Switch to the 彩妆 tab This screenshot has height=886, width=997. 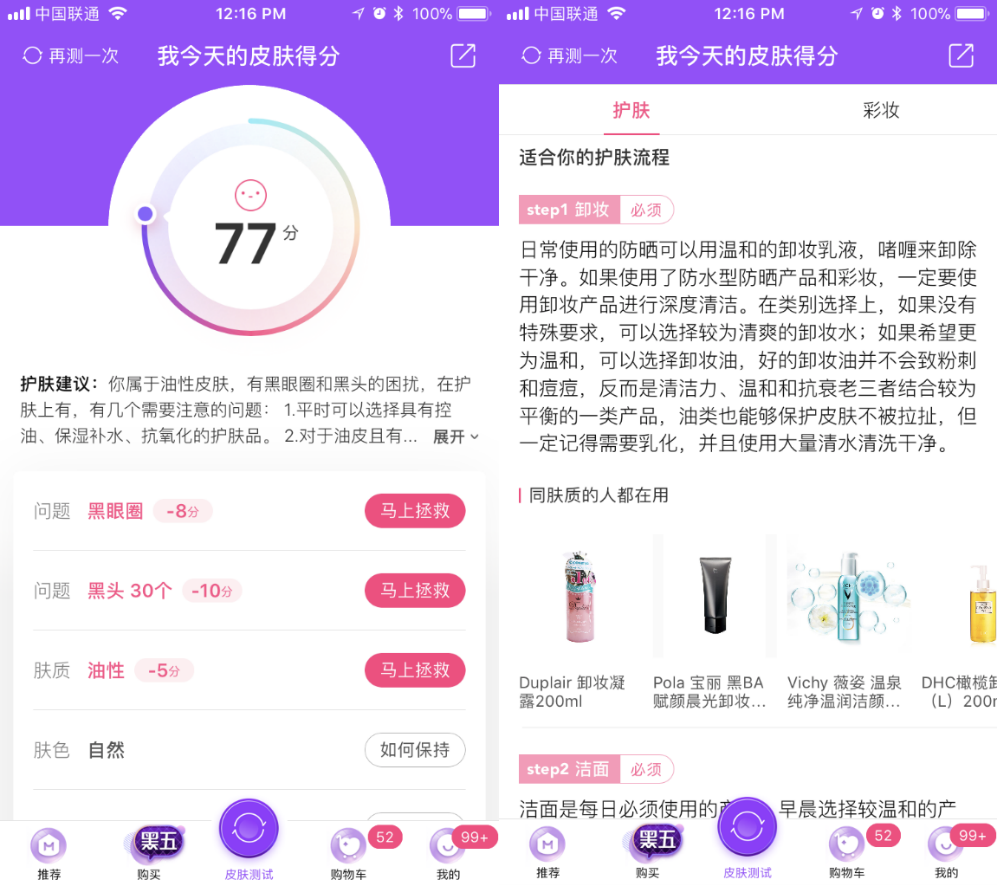click(x=881, y=111)
